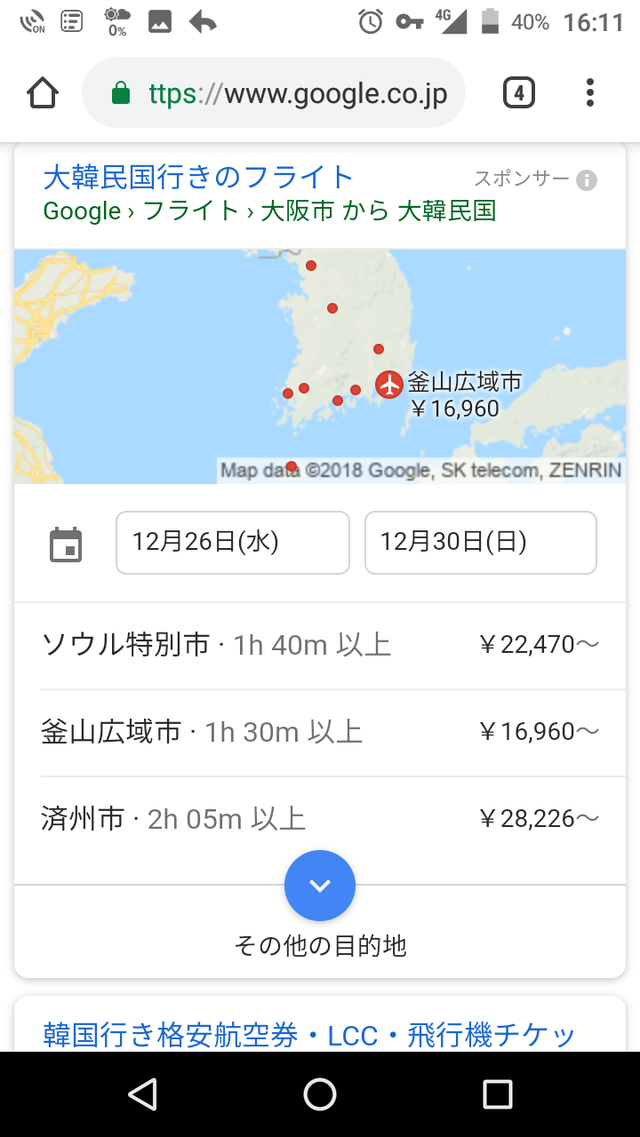Select flights to 済州市

(320, 819)
